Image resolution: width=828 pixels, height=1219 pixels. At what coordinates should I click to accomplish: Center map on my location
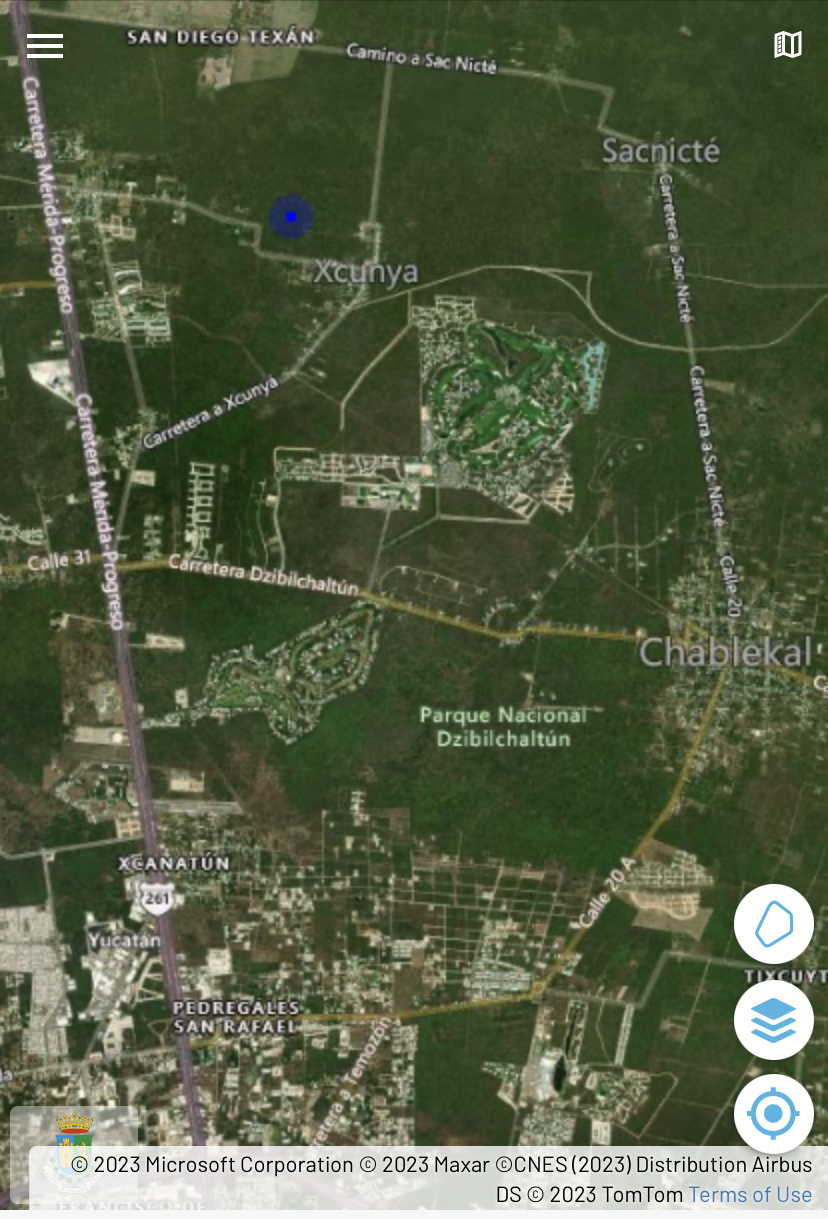coord(773,1113)
